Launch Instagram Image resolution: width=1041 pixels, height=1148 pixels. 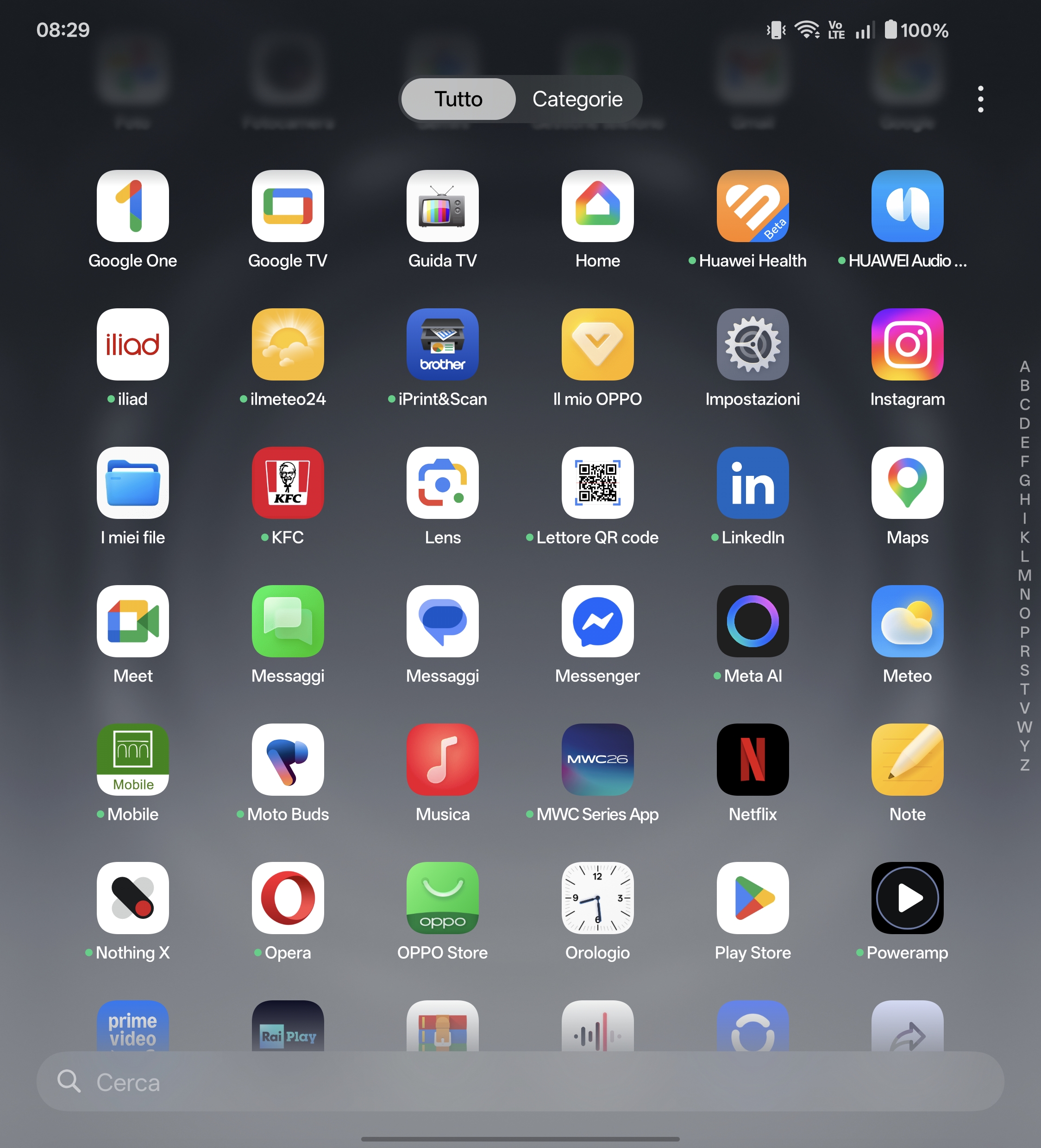click(x=907, y=344)
